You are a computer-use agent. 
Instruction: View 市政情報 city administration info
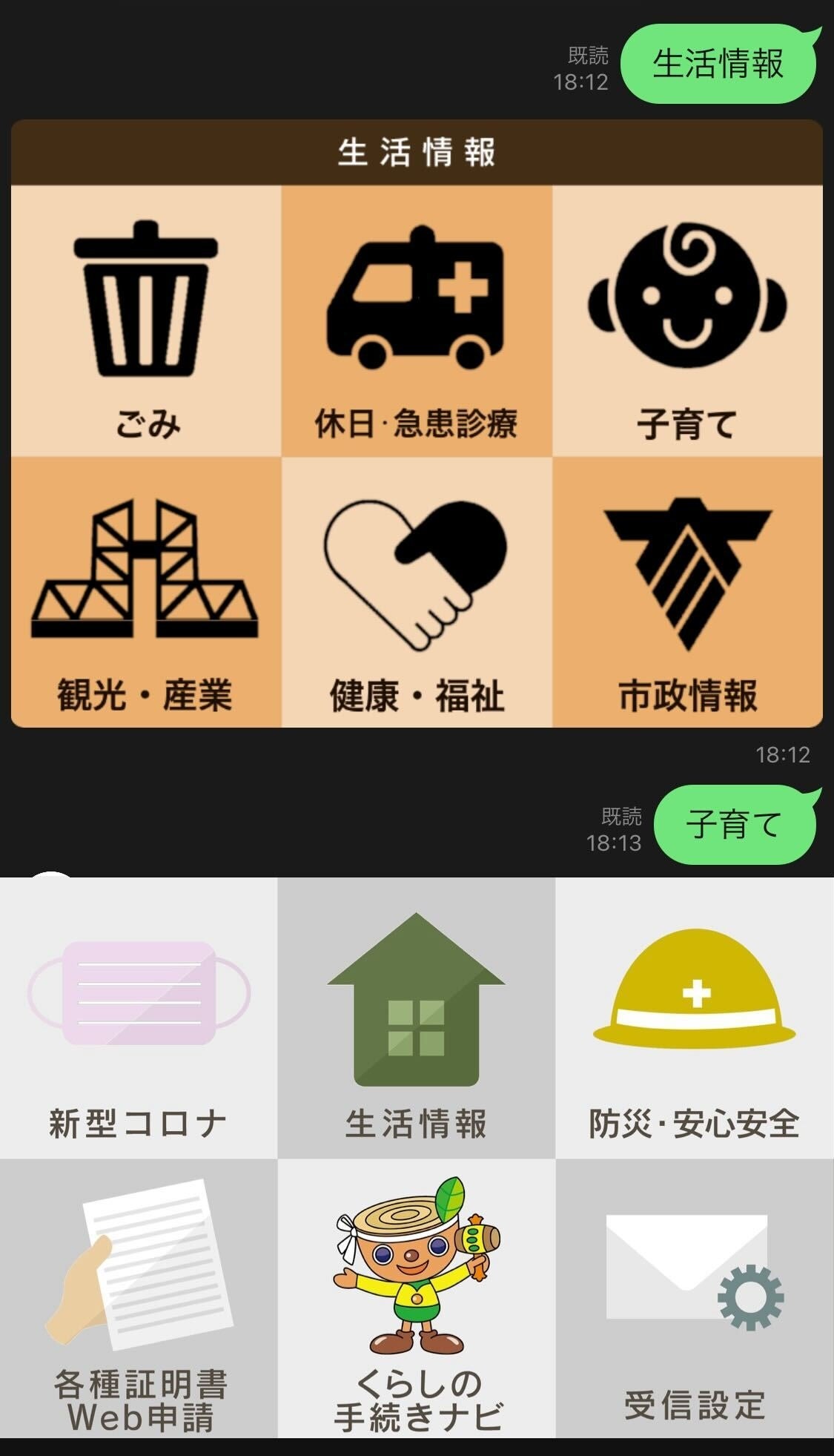687,591
